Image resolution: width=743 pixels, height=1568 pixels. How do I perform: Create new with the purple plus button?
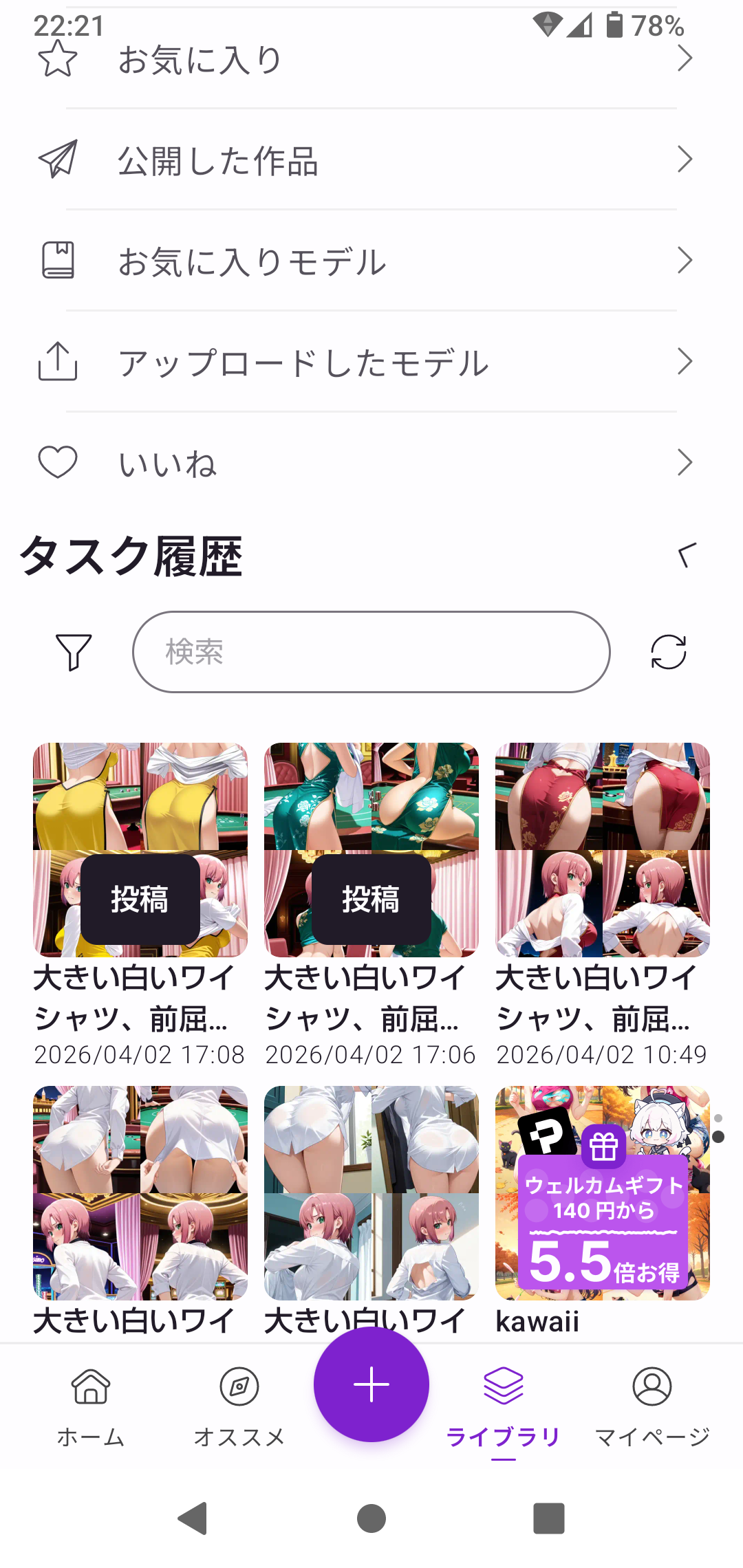371,1384
